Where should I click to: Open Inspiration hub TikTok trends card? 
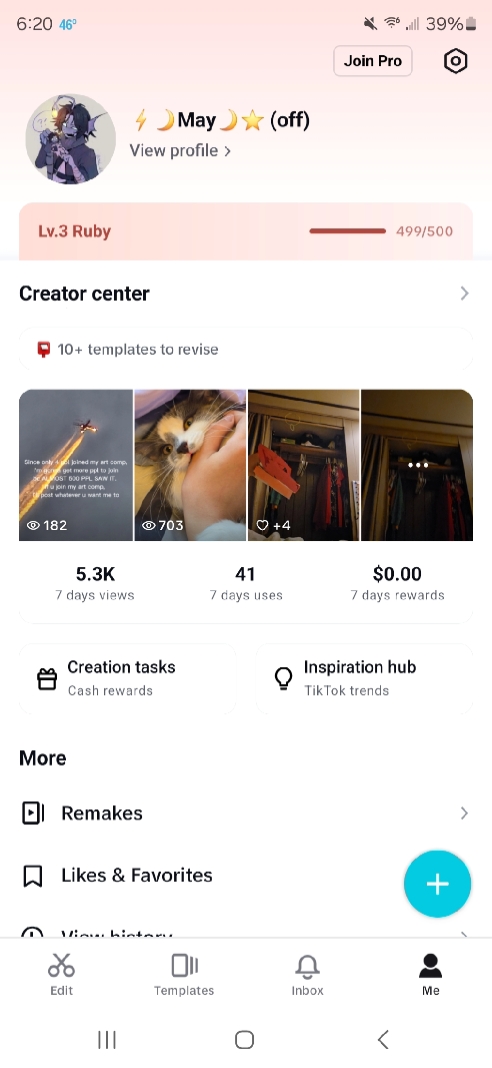tap(364, 678)
